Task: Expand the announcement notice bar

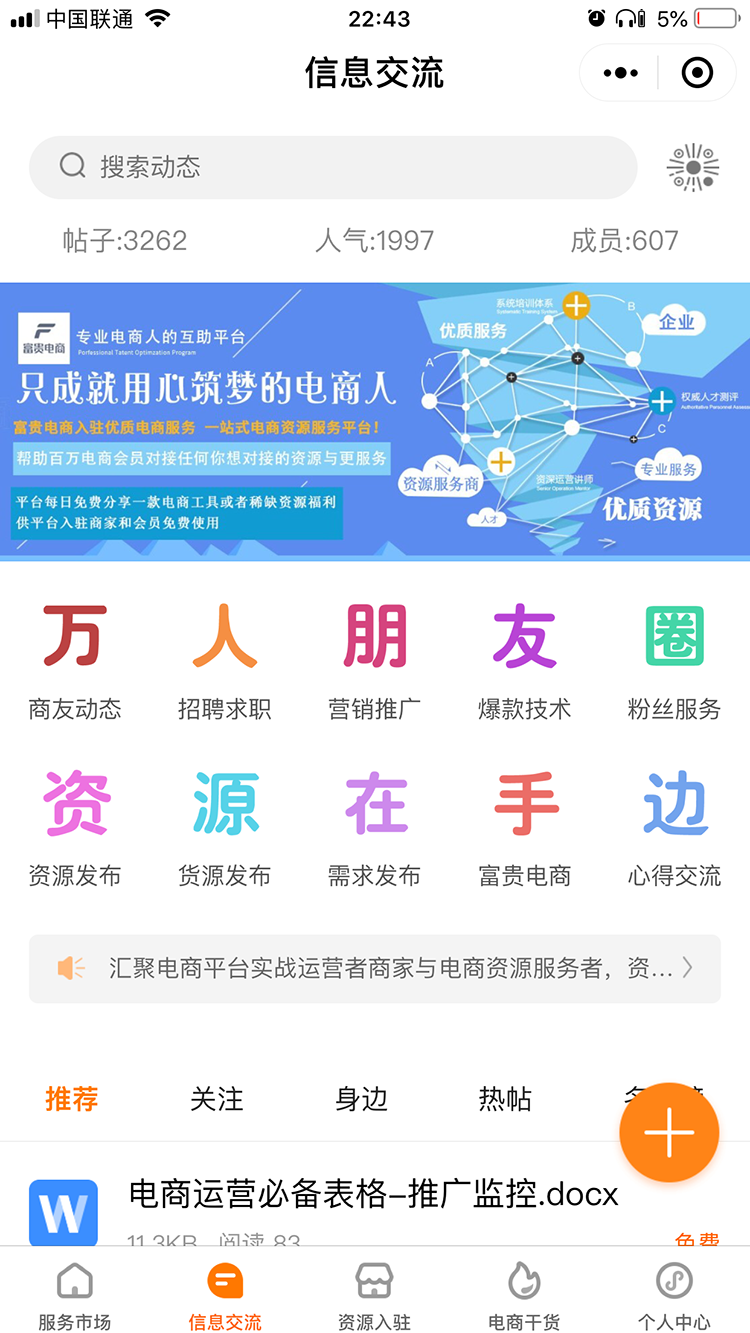Action: (375, 968)
